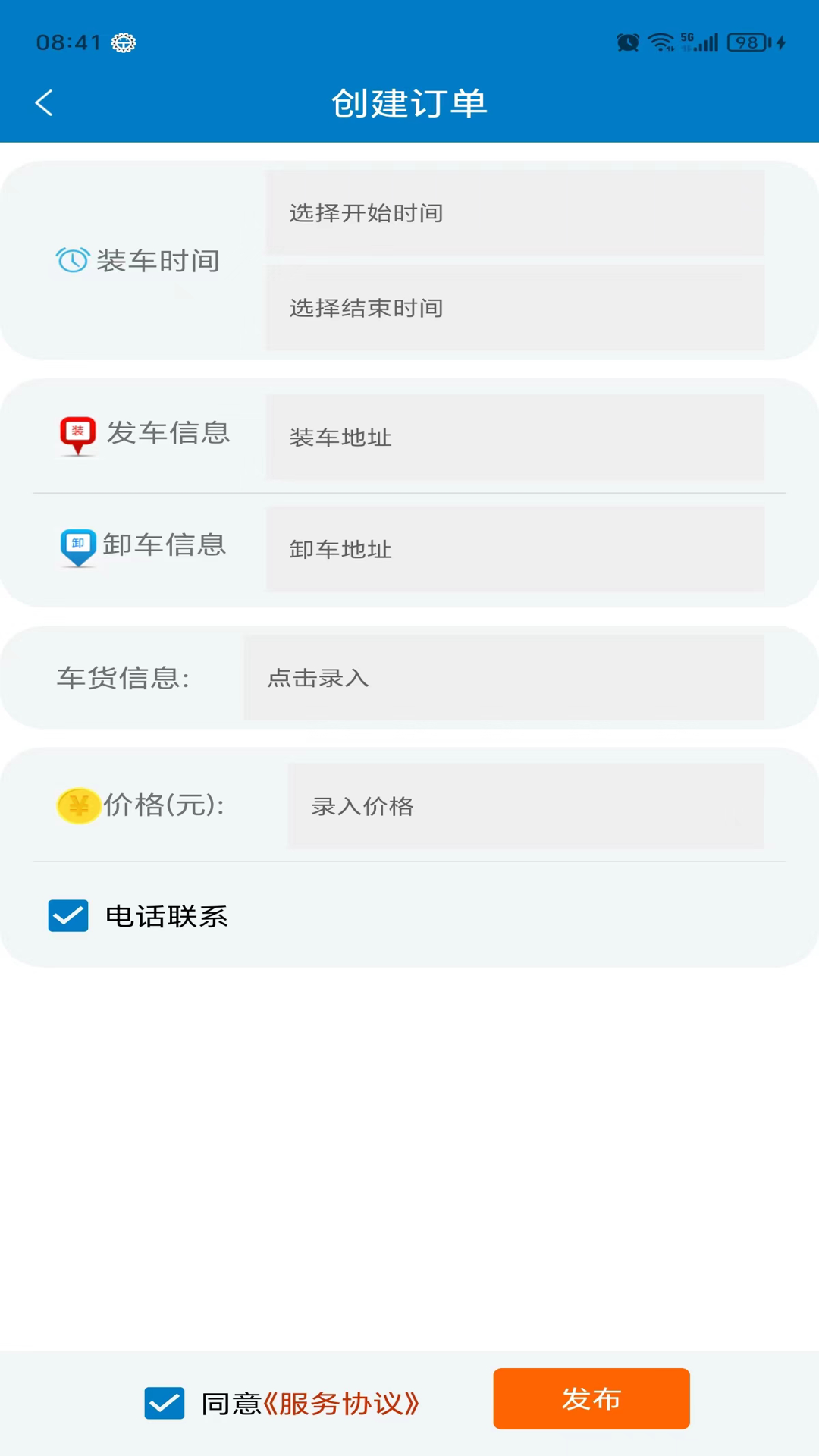The image size is (819, 1456).
Task: Tap the Wi-Fi indicator in the status bar
Action: pyautogui.click(x=659, y=42)
